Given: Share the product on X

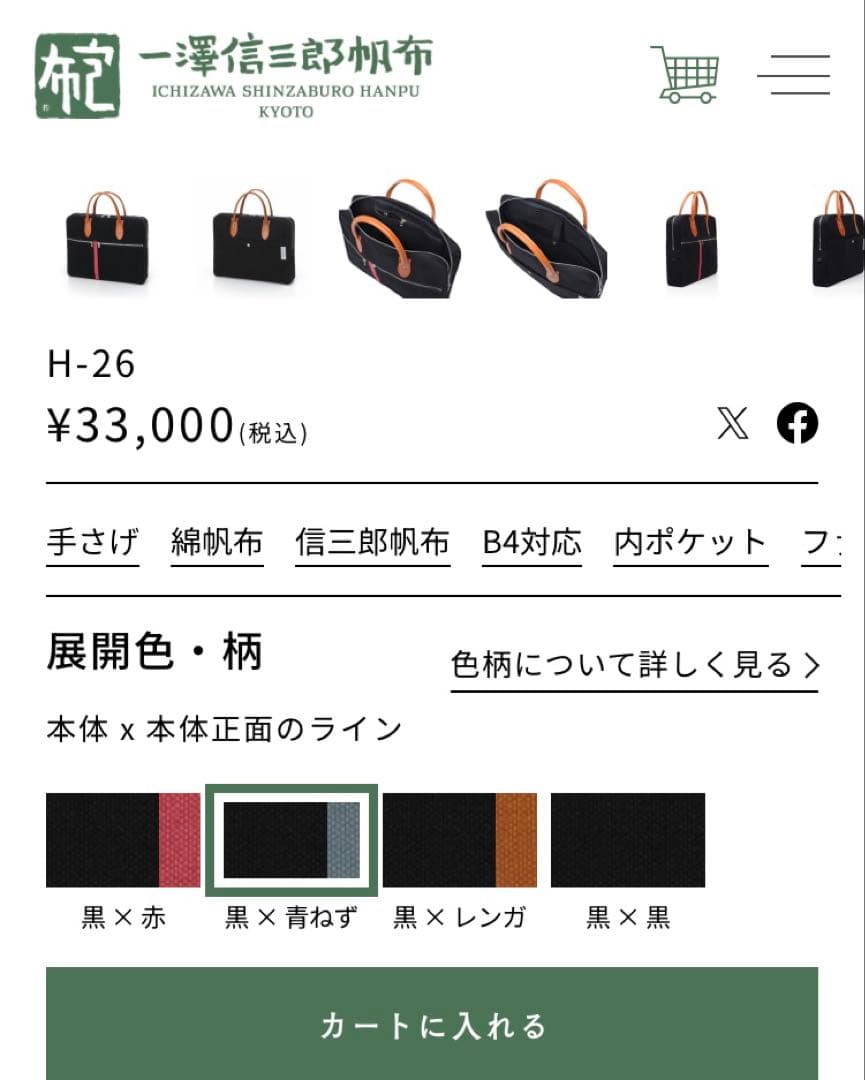Looking at the screenshot, I should pyautogui.click(x=735, y=423).
